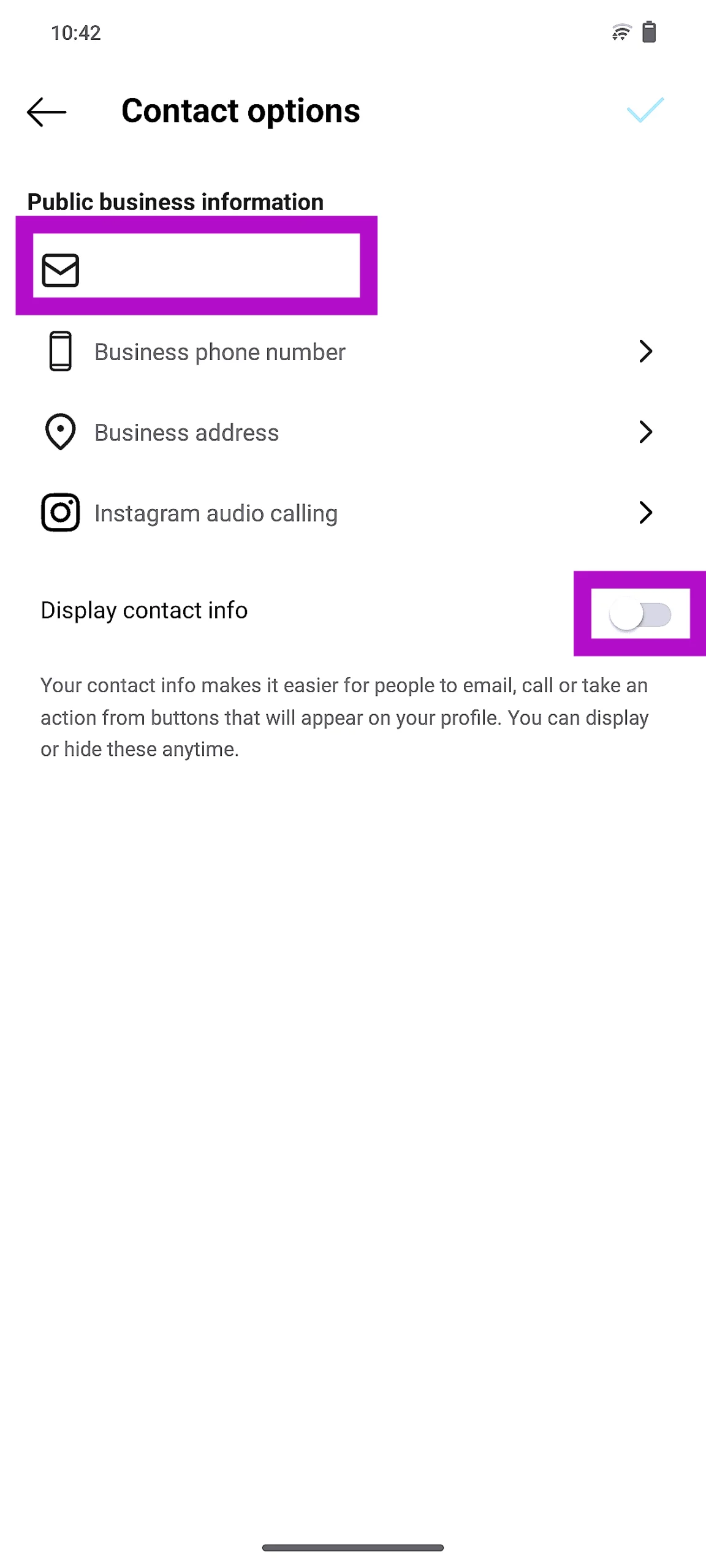Open the business email row
Image resolution: width=706 pixels, height=1568 pixels.
click(x=196, y=266)
